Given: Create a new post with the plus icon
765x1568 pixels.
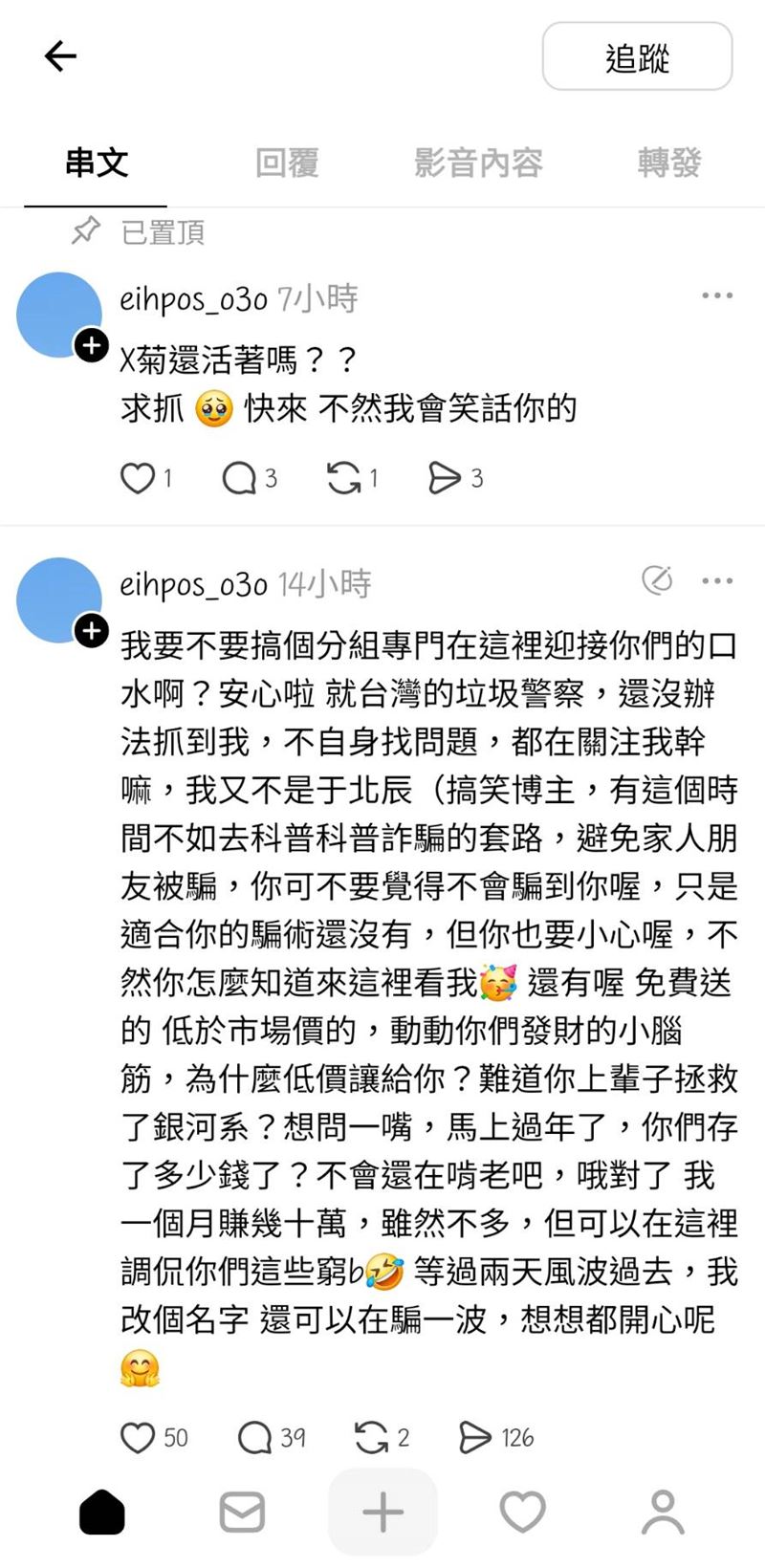Looking at the screenshot, I should (382, 1512).
